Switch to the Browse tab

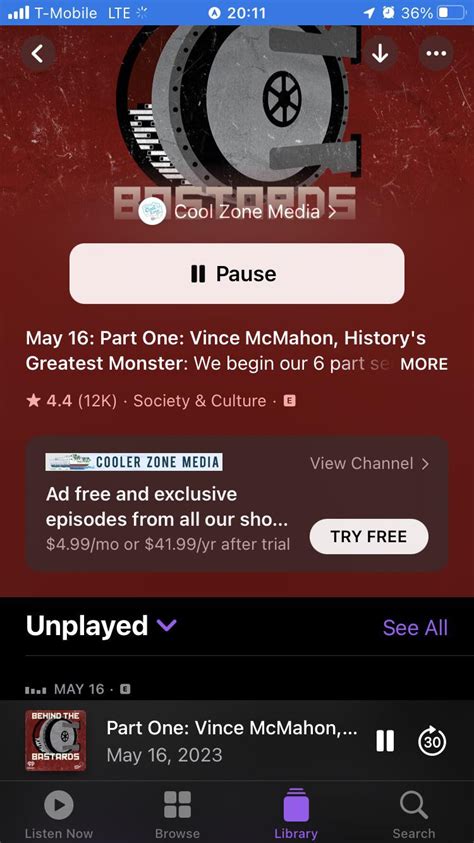[x=177, y=814]
